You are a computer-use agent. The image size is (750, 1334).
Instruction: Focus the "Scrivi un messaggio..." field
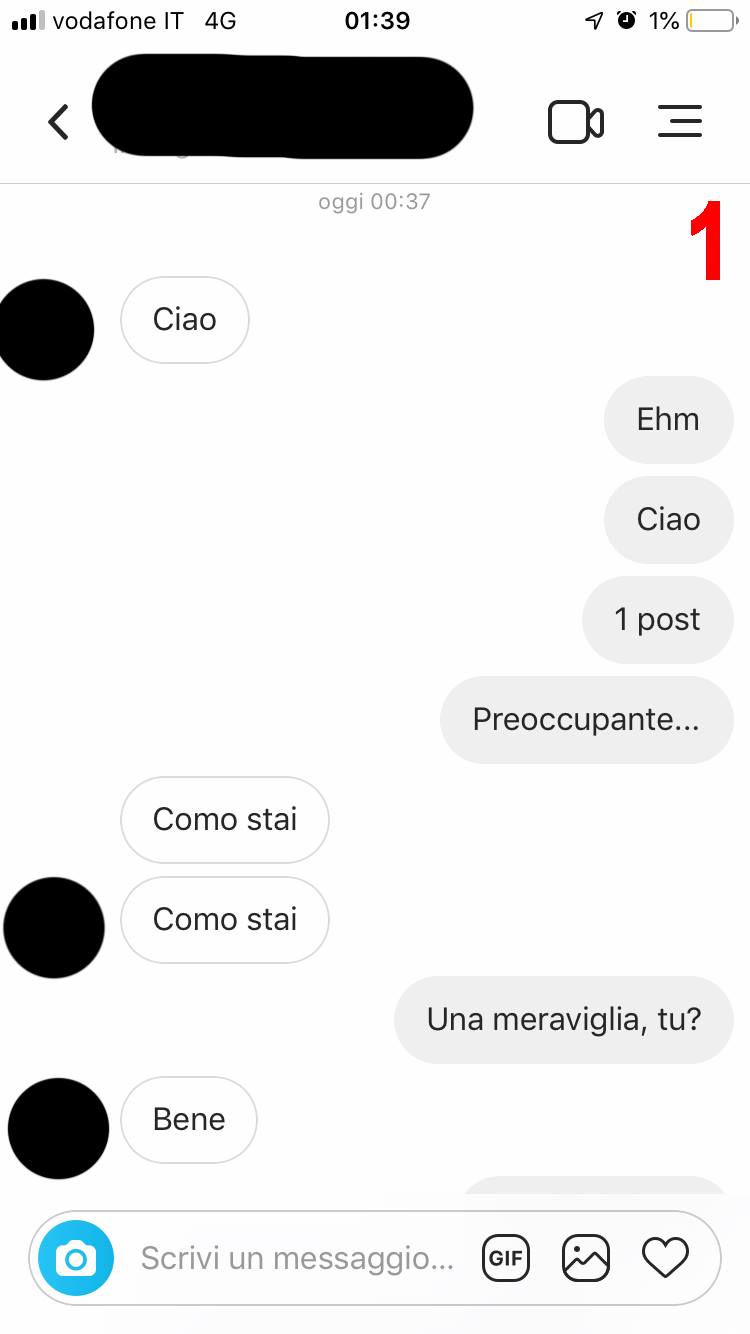297,1258
